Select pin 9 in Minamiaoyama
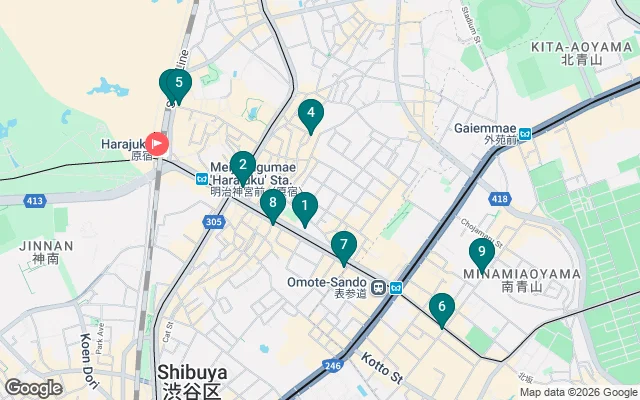 coord(482,252)
